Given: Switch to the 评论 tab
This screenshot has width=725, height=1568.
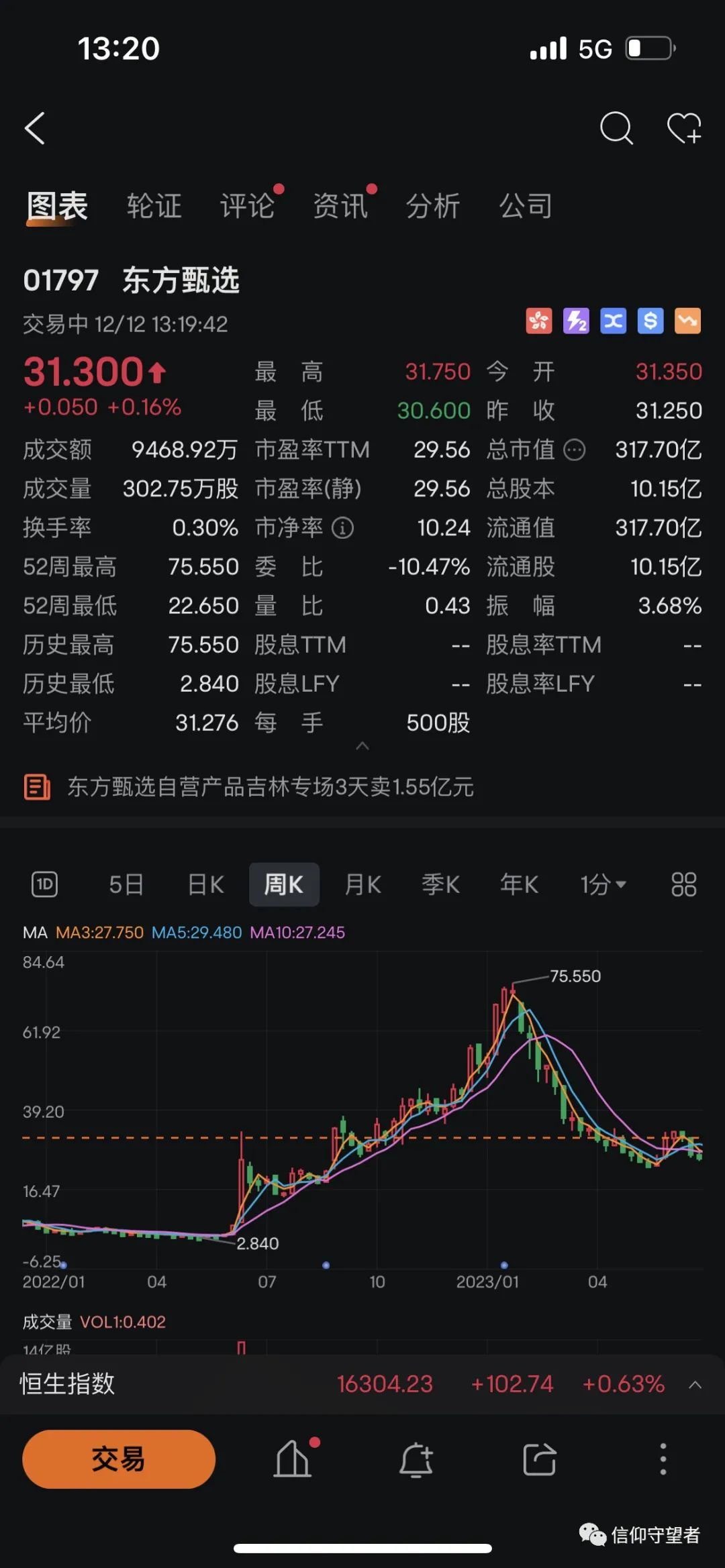Looking at the screenshot, I should pyautogui.click(x=248, y=206).
